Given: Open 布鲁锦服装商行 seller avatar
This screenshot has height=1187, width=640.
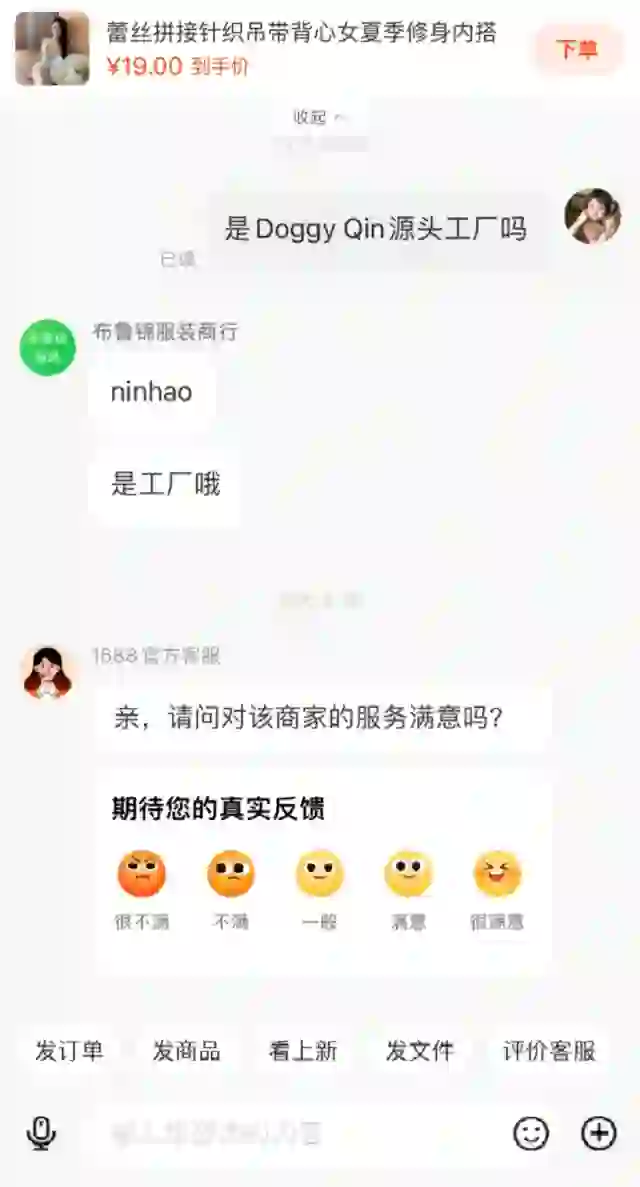Looking at the screenshot, I should tap(48, 348).
